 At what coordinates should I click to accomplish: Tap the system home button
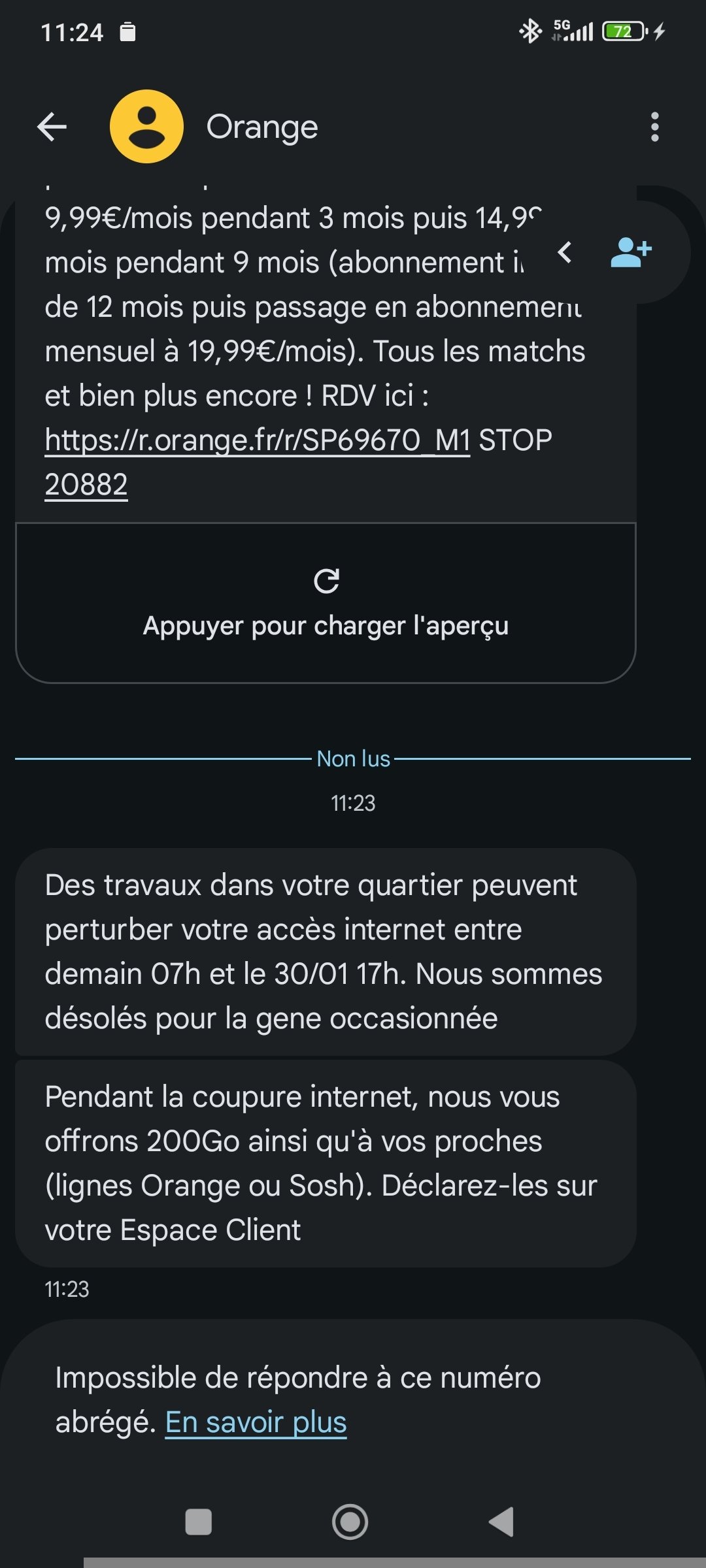(350, 1522)
